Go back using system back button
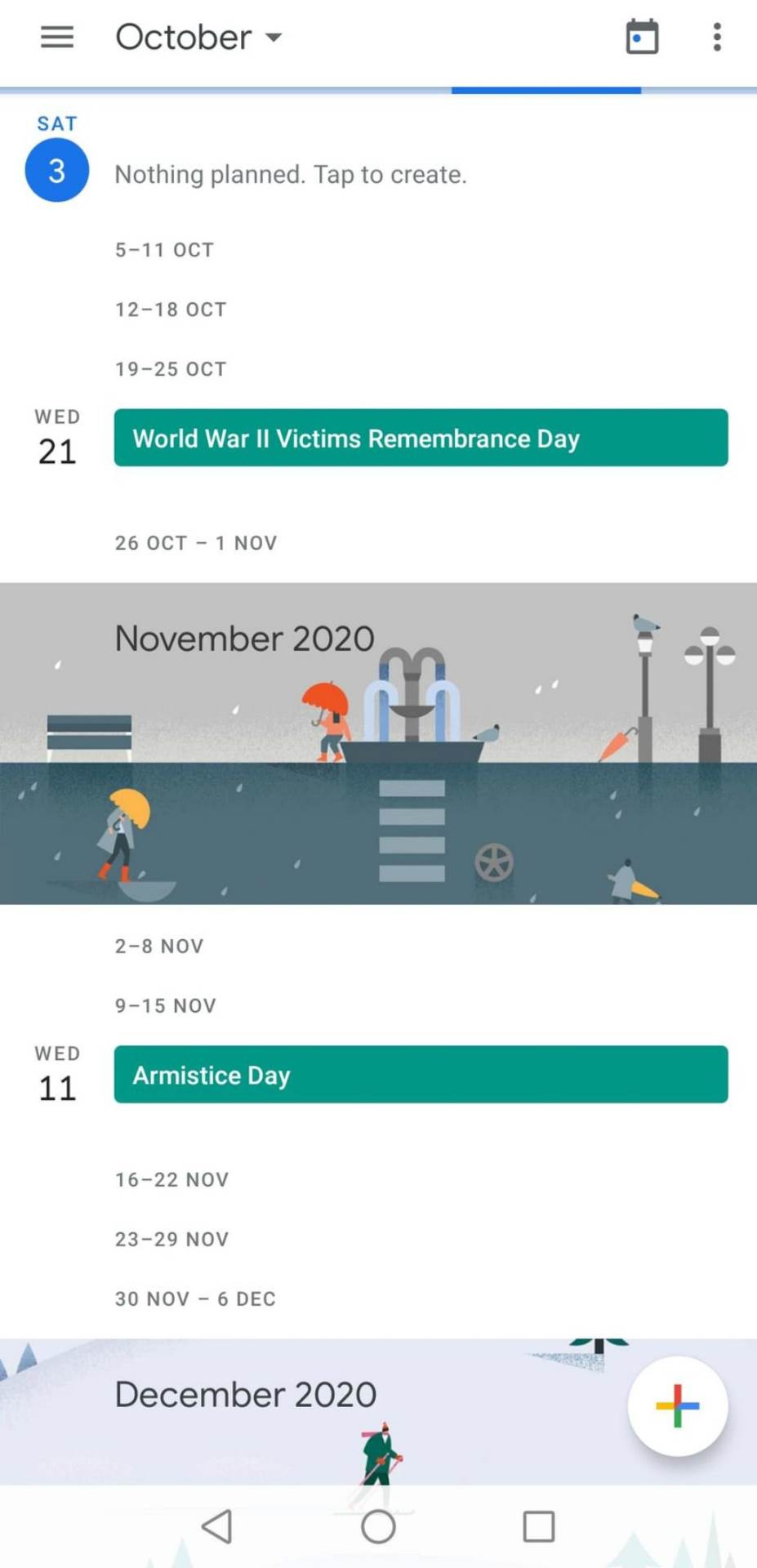The width and height of the screenshot is (757, 1568). click(217, 1526)
